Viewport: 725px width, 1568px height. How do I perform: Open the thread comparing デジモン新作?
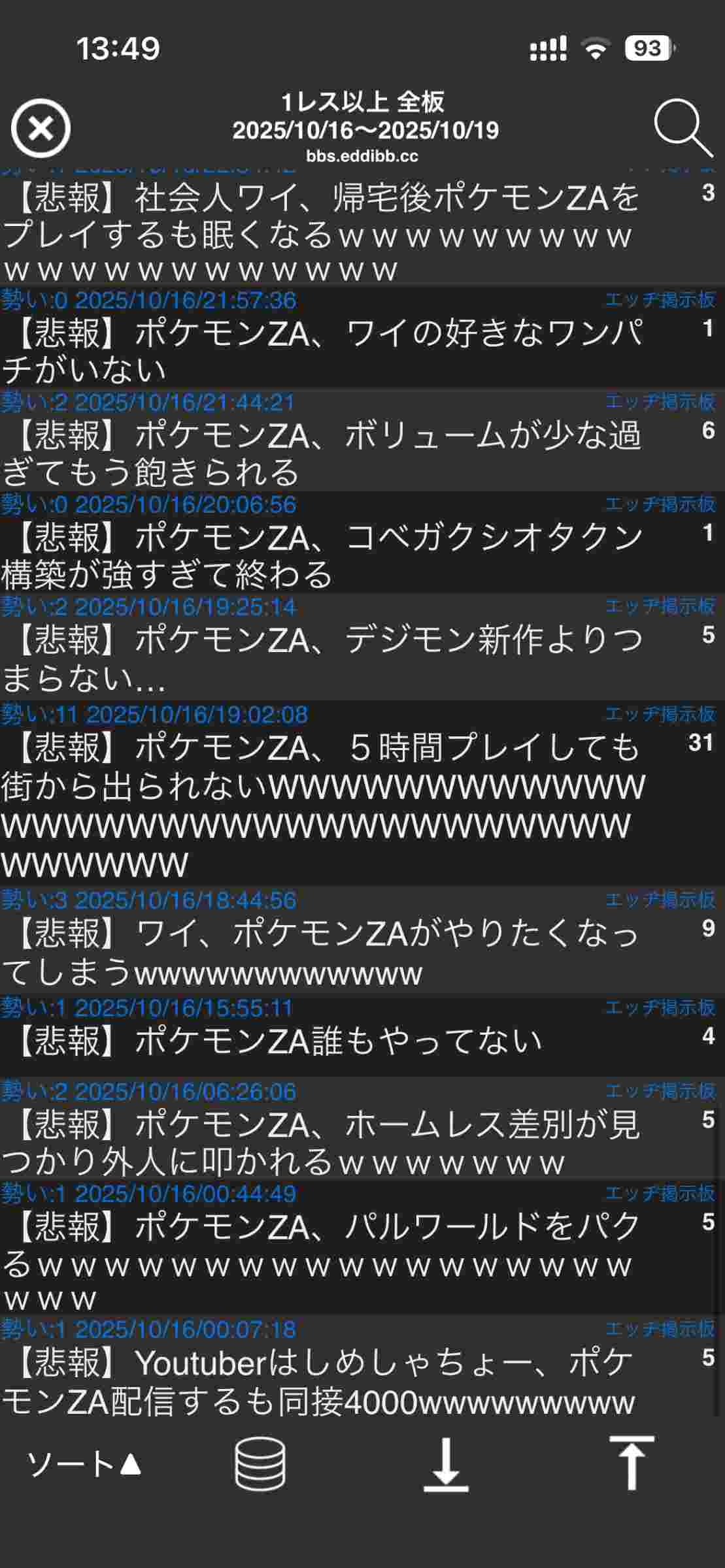(x=320, y=659)
